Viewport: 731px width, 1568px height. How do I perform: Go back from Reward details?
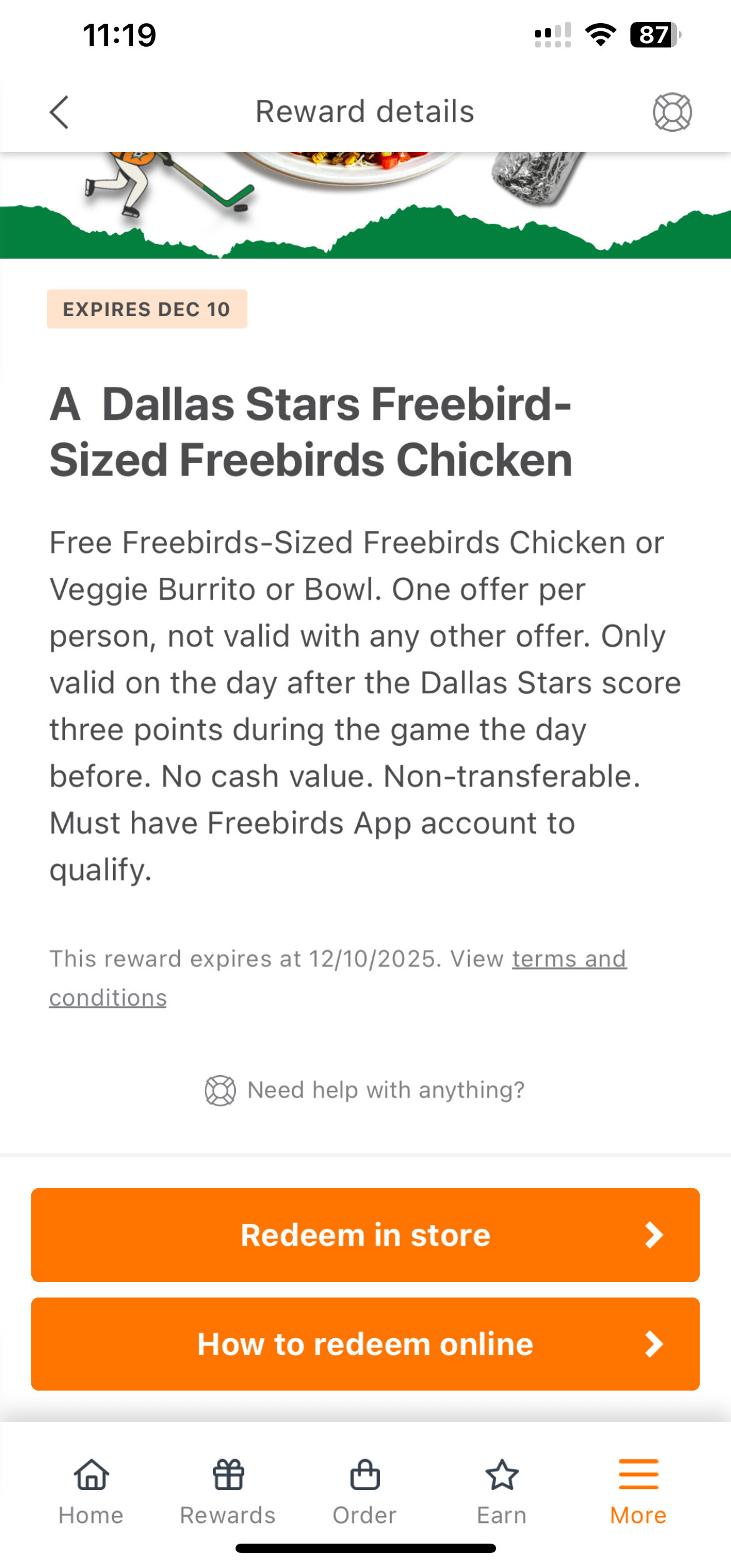tap(59, 112)
